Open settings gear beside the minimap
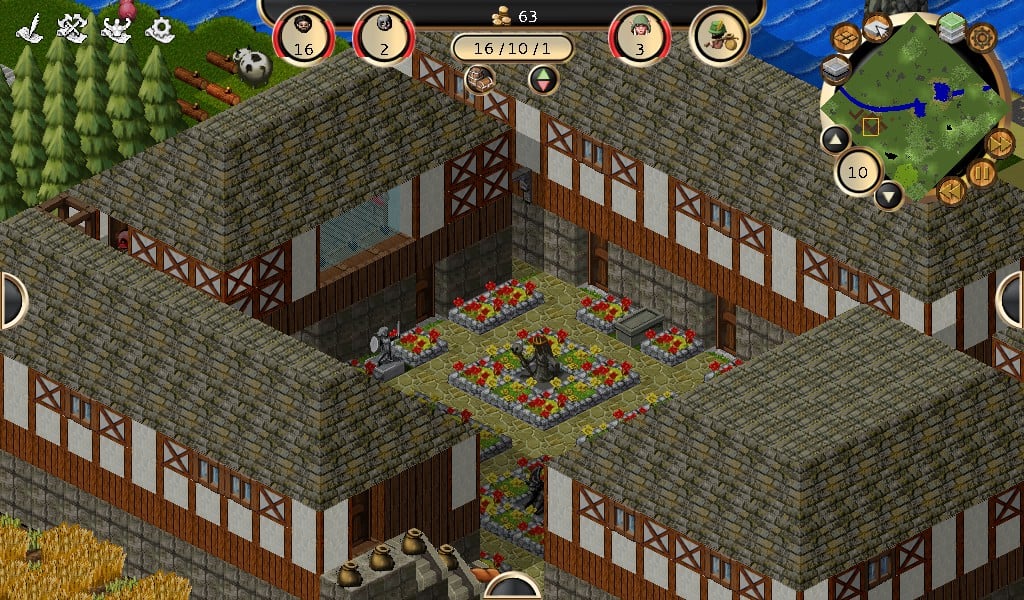This screenshot has height=600, width=1024. (x=981, y=37)
